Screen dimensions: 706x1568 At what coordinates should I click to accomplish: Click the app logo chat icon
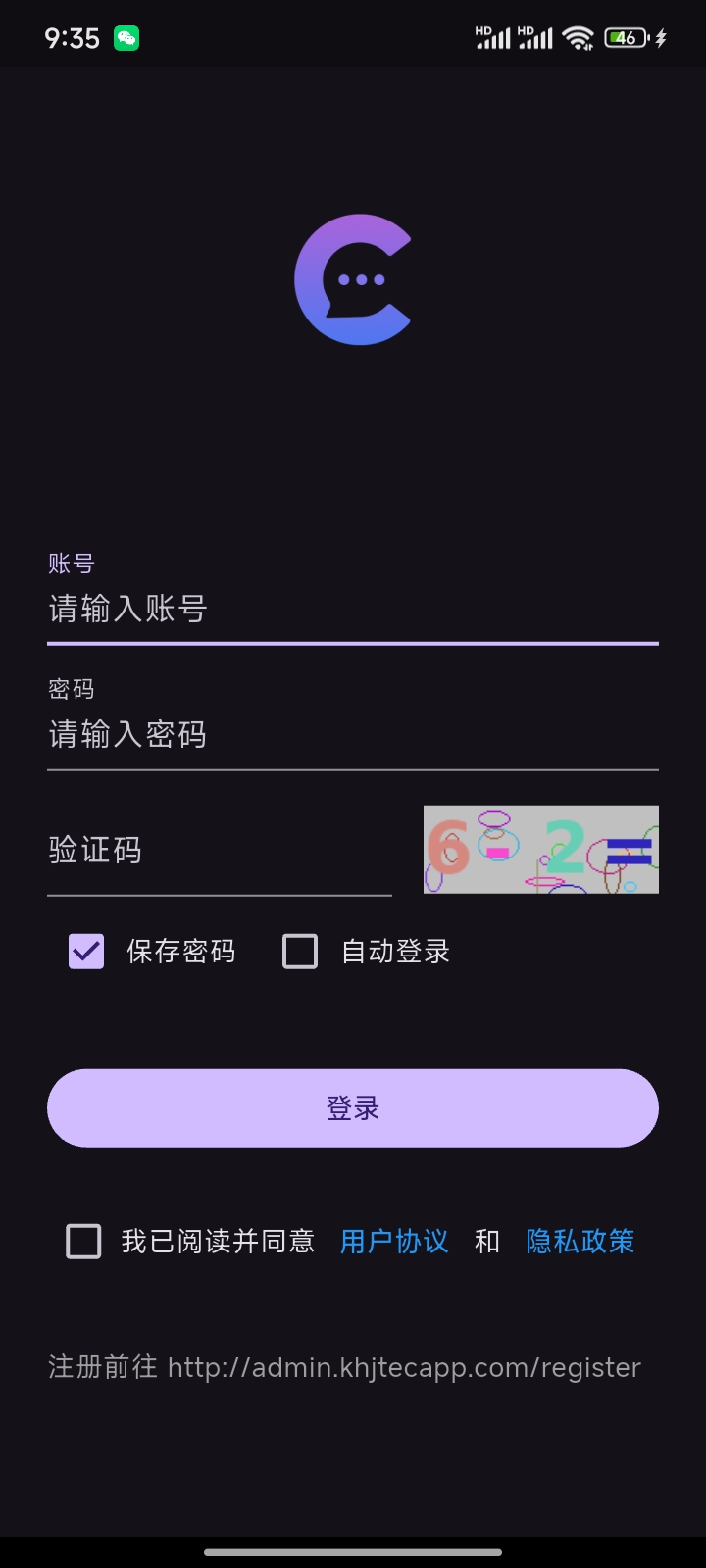pos(355,279)
